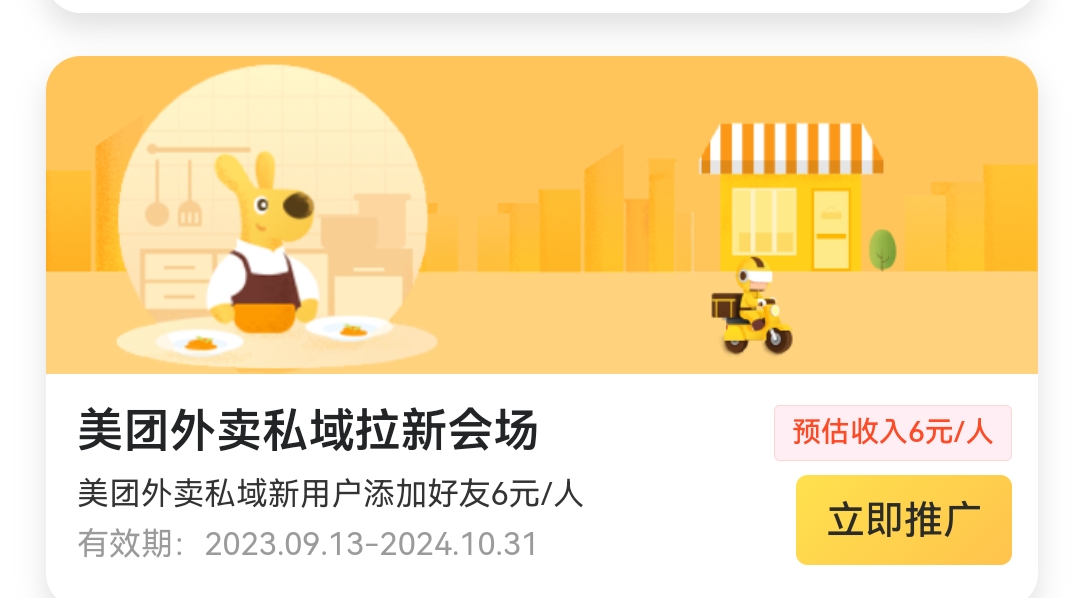Tap the 立即推广 button
1084x598 pixels.
[x=903, y=520]
